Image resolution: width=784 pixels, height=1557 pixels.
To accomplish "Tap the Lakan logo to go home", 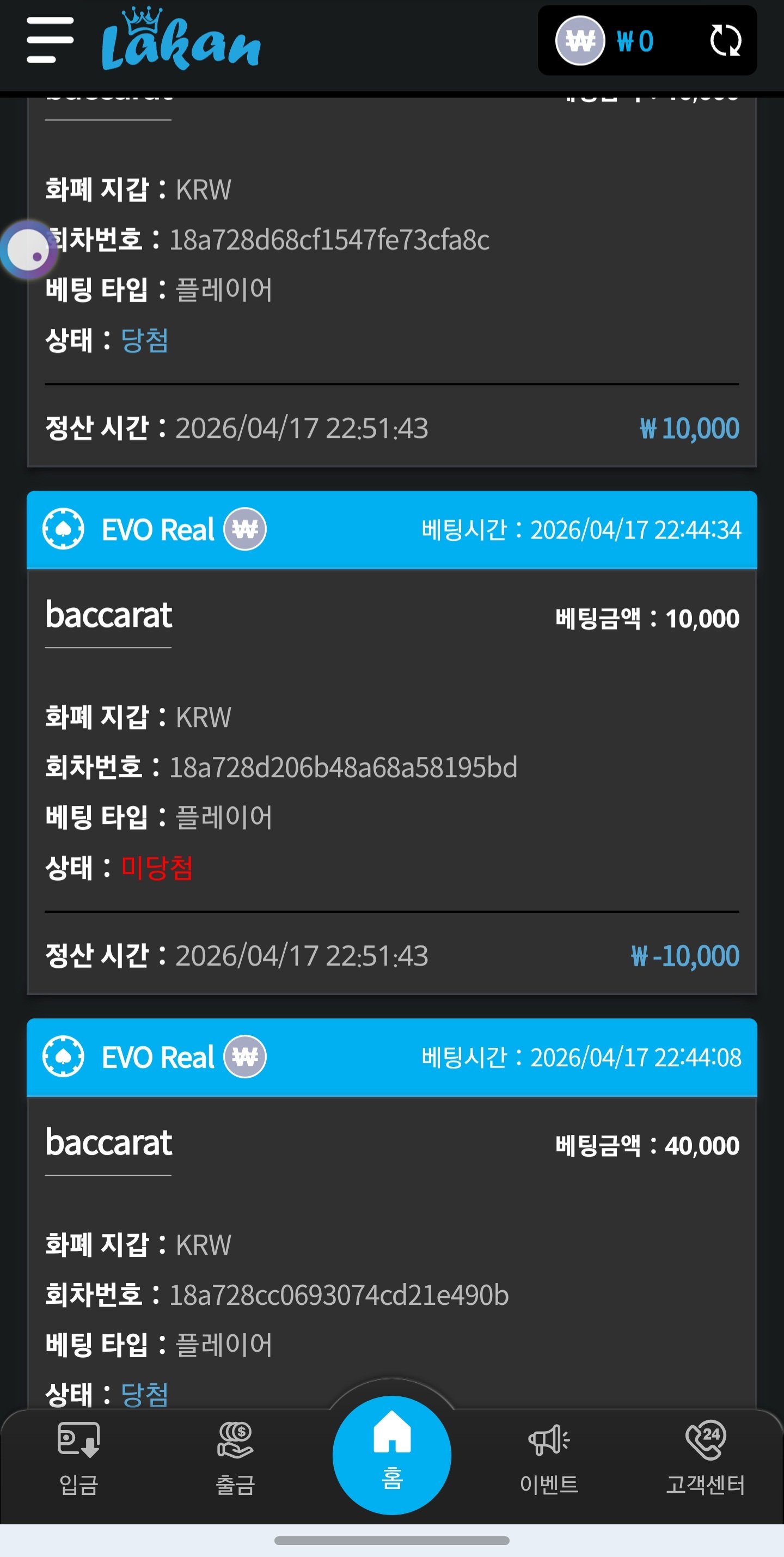I will [181, 41].
